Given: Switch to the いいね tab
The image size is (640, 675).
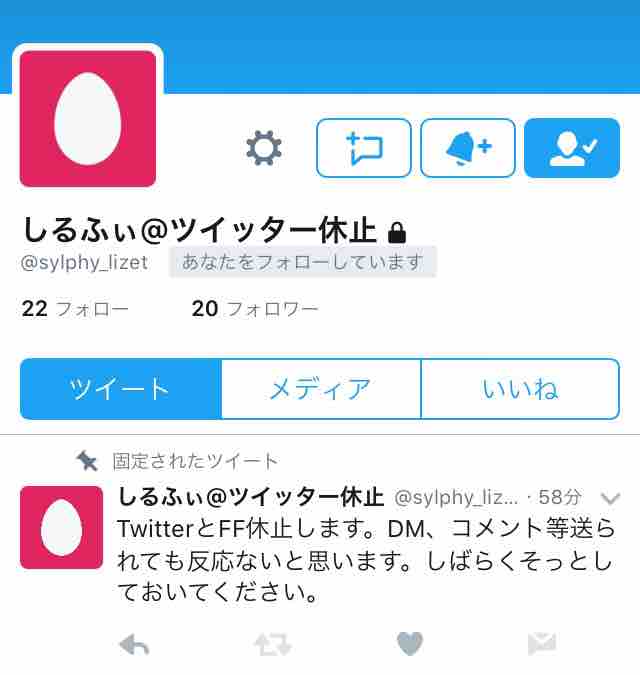Looking at the screenshot, I should coord(520,389).
